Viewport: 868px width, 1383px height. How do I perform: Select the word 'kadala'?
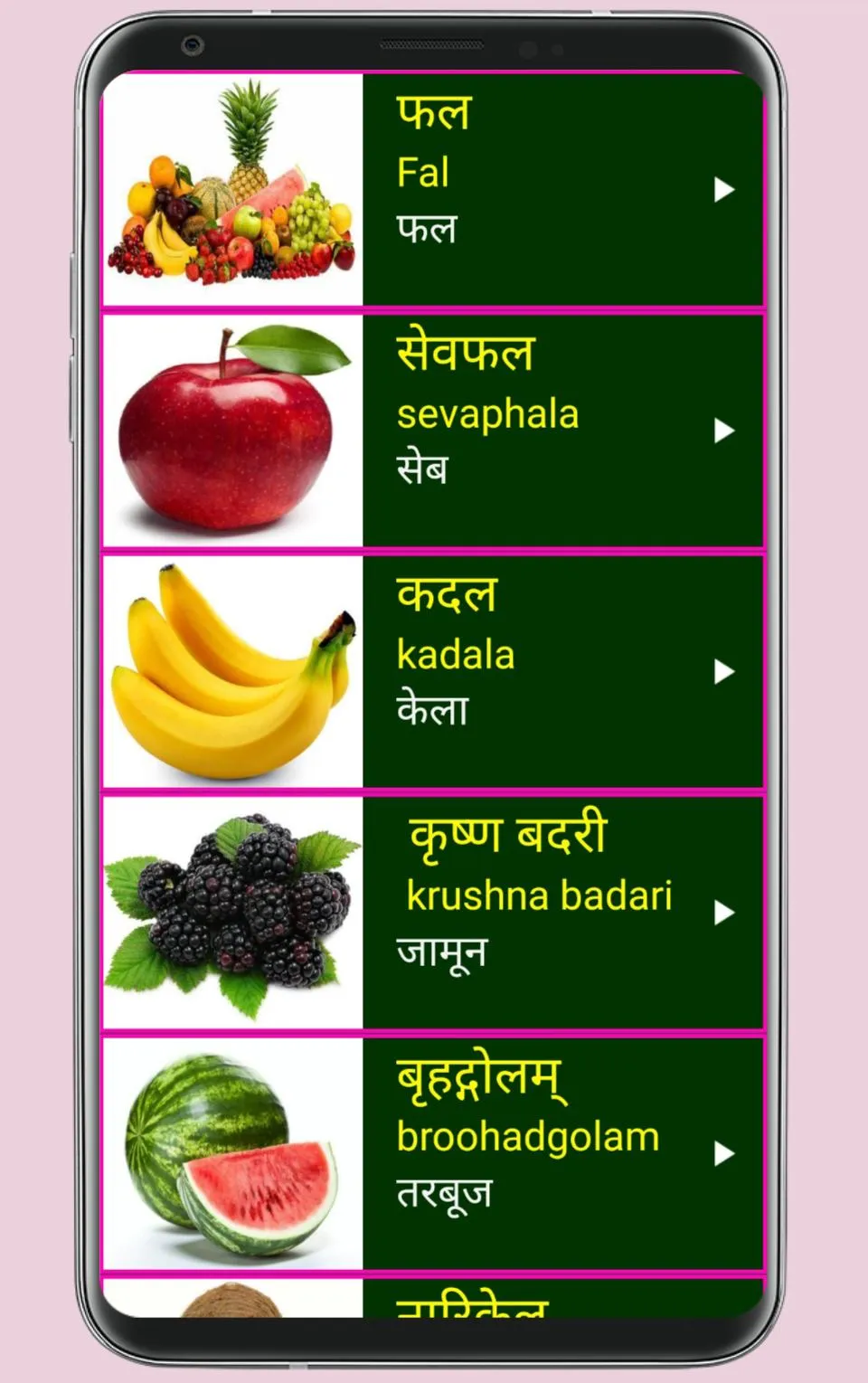455,654
